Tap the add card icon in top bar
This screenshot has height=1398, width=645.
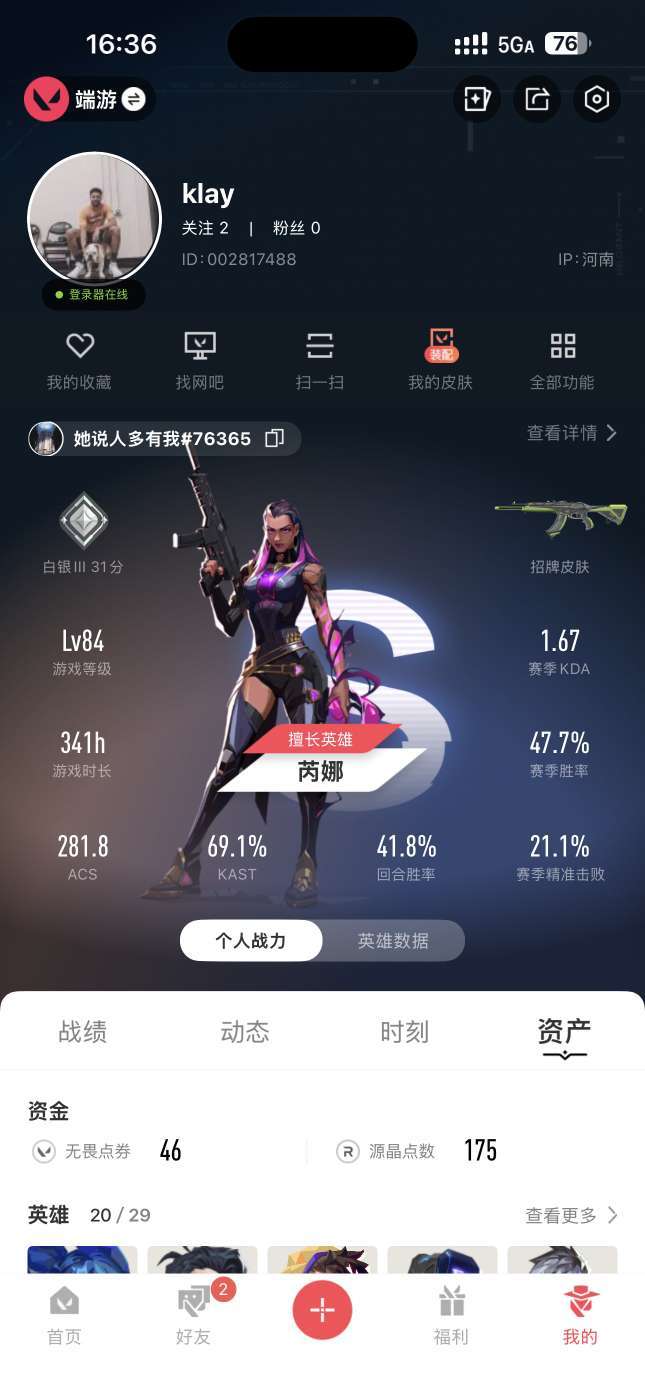tap(477, 99)
